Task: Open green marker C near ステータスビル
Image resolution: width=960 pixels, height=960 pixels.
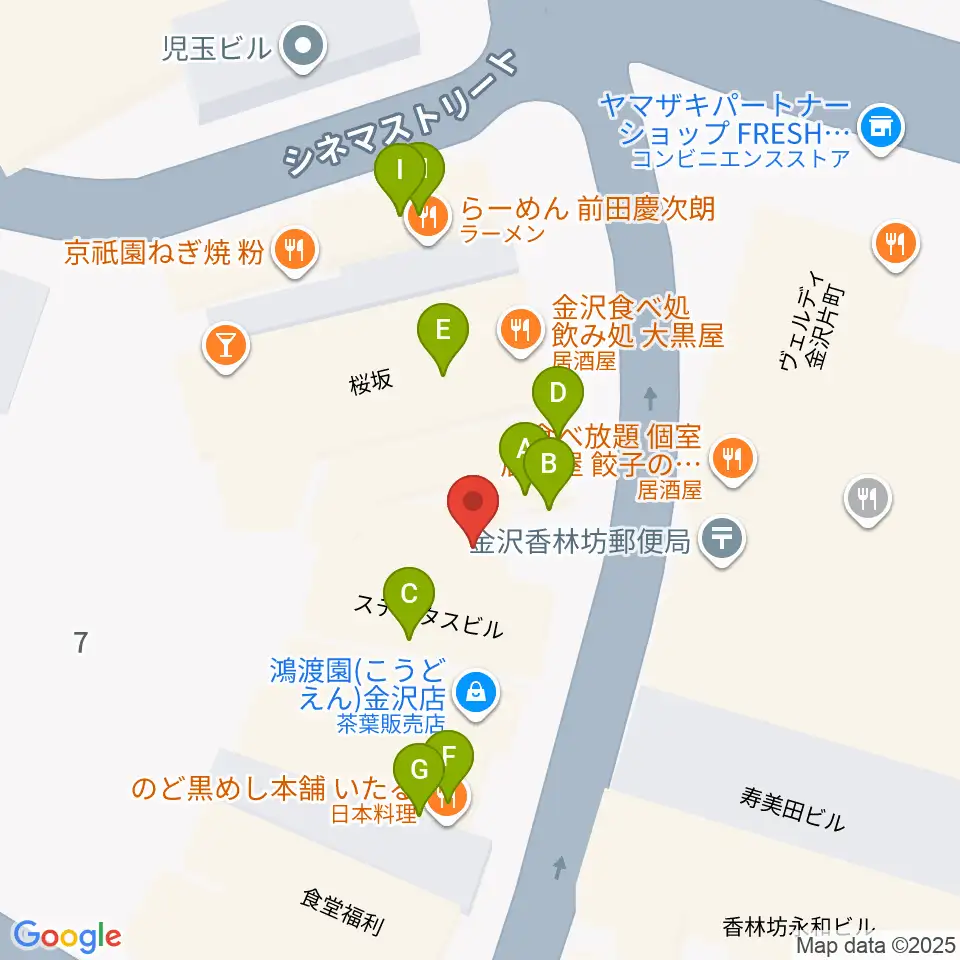Action: tap(409, 596)
